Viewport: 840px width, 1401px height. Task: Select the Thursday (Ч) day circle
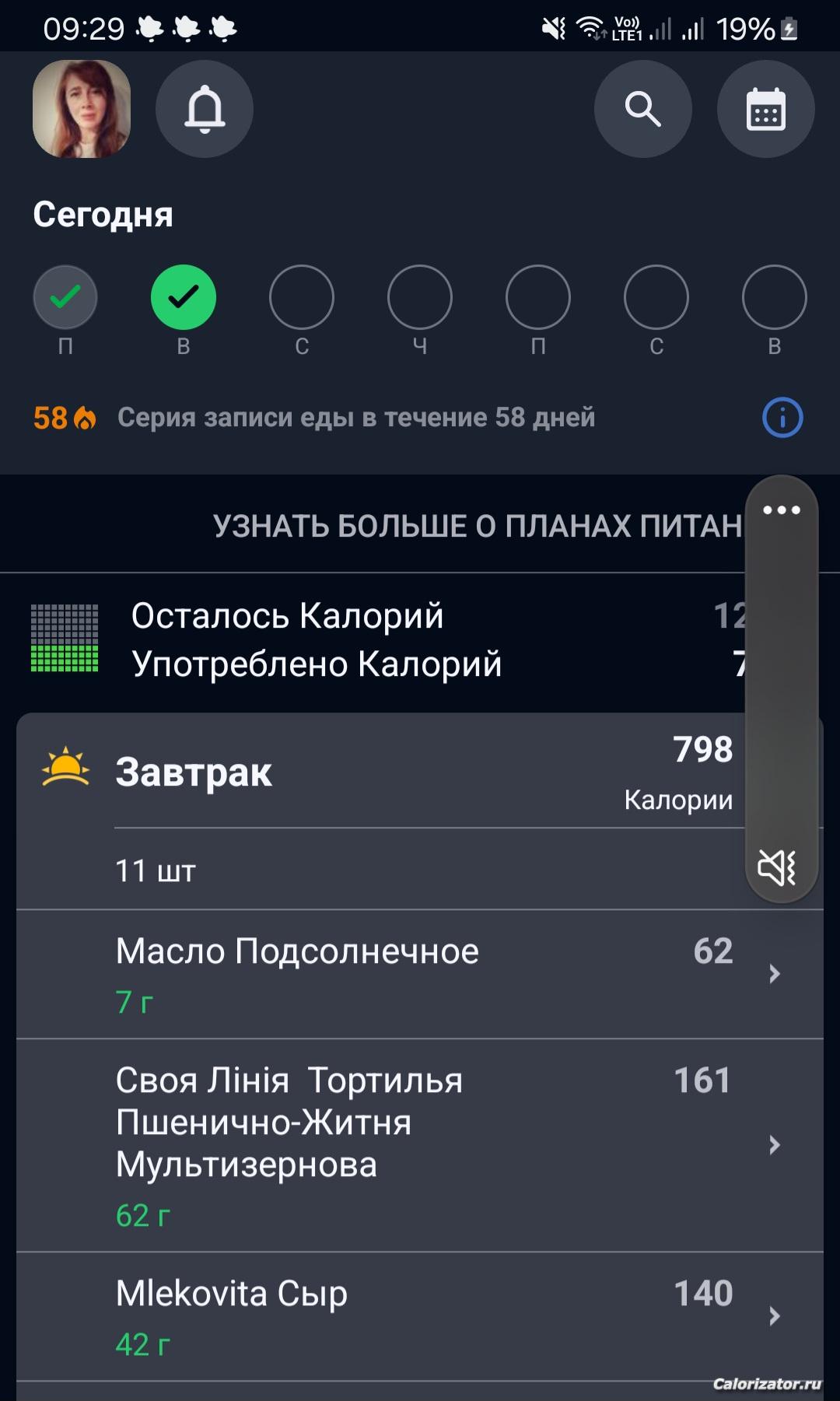[420, 297]
